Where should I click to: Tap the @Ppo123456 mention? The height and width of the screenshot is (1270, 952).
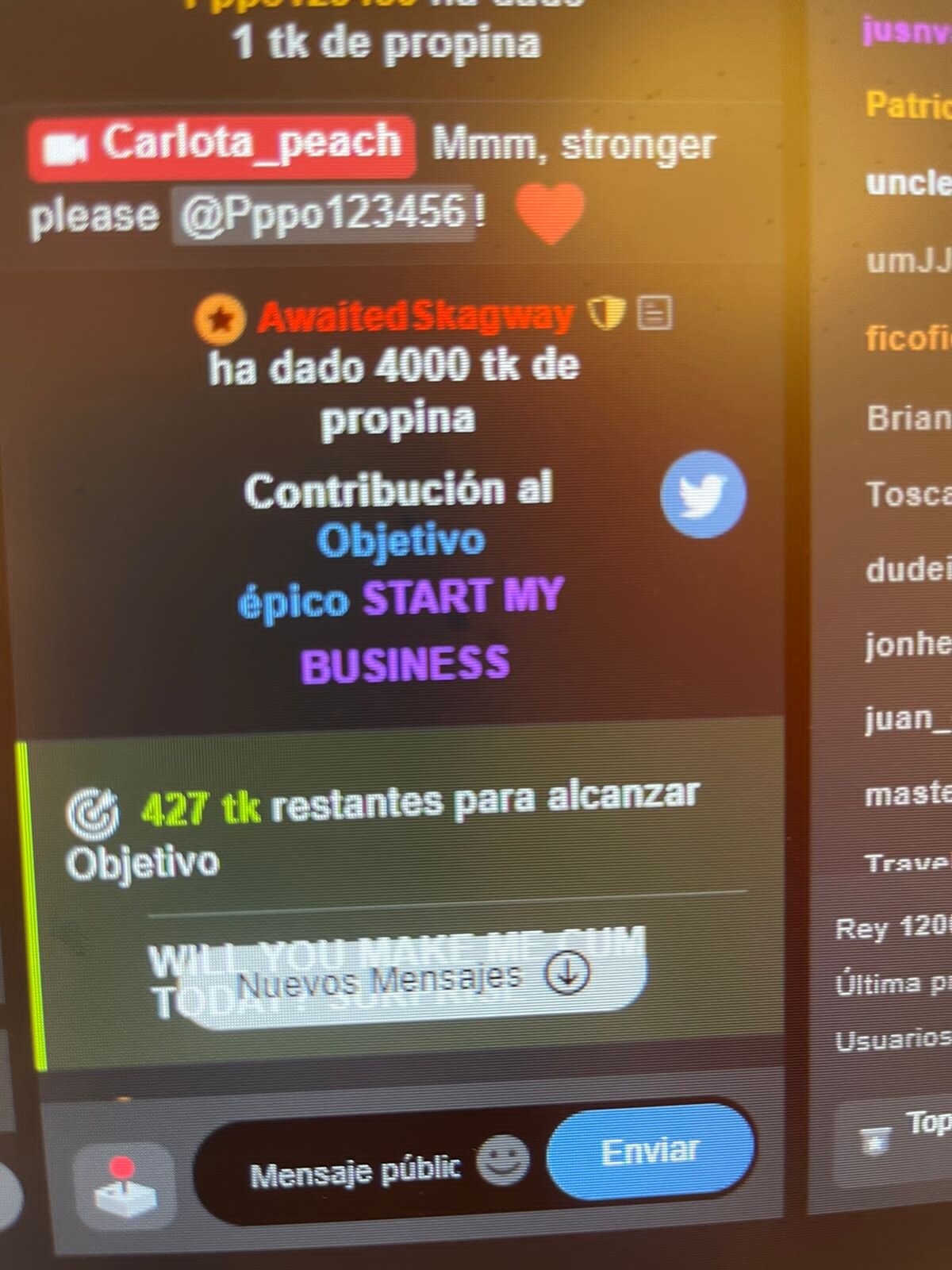[324, 214]
